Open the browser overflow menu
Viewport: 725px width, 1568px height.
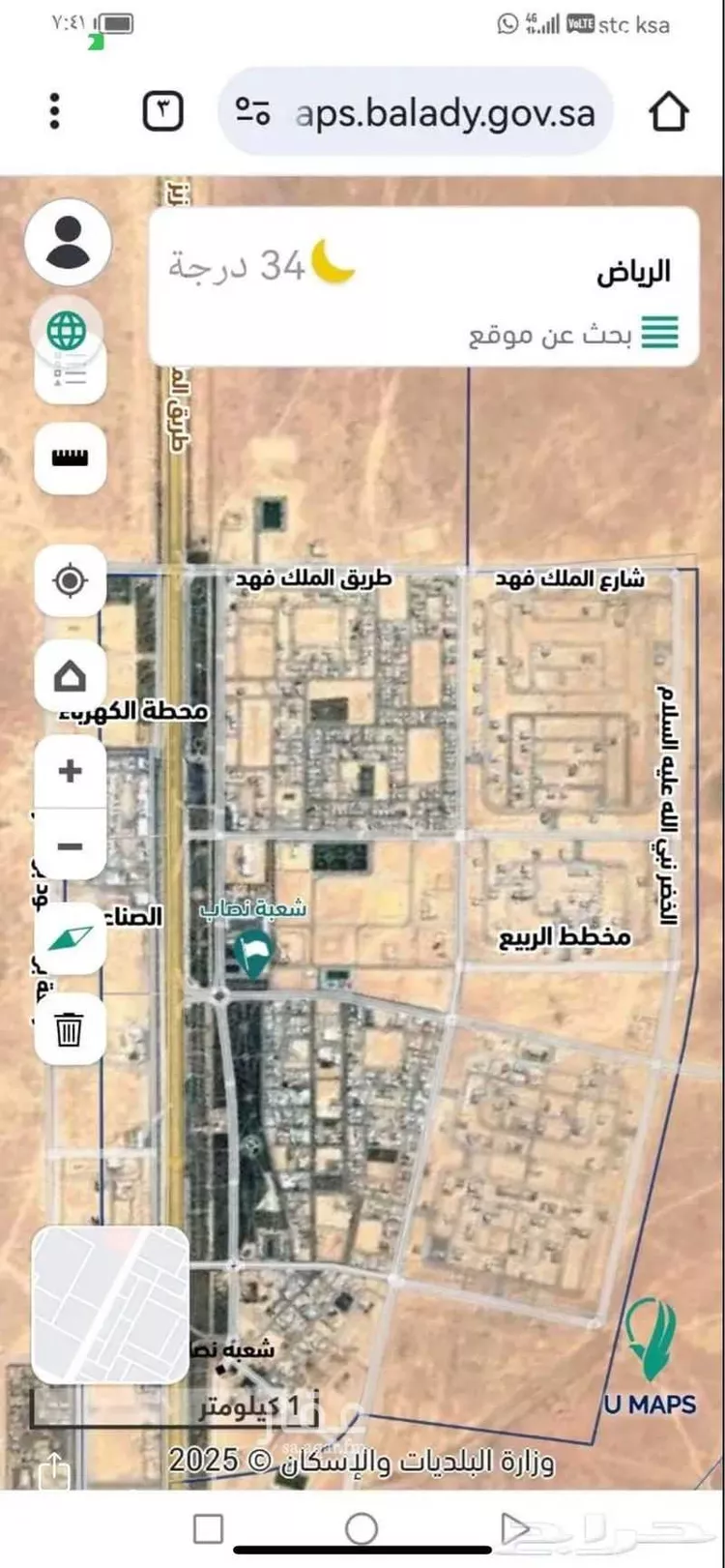[x=55, y=111]
